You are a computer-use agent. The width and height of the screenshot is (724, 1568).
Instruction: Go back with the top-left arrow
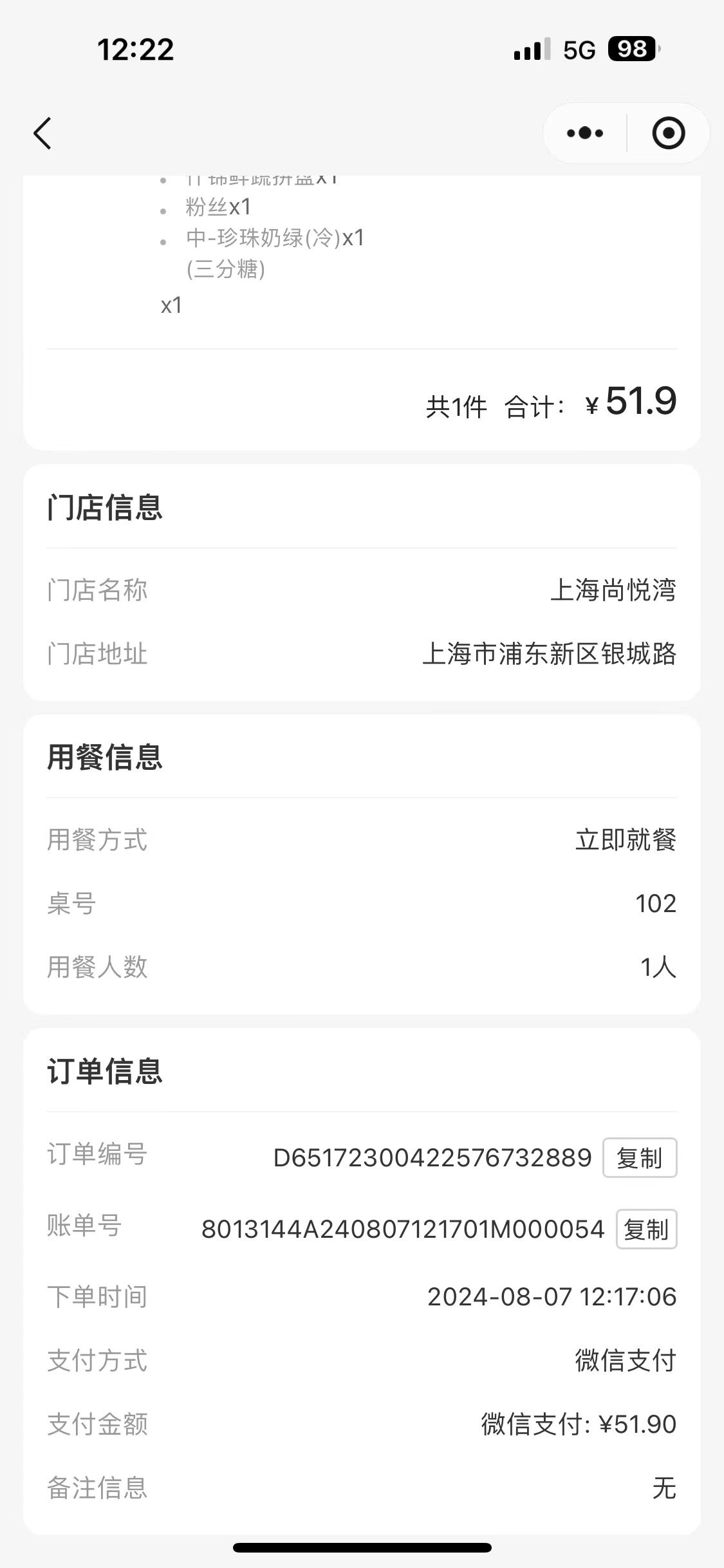(x=42, y=133)
